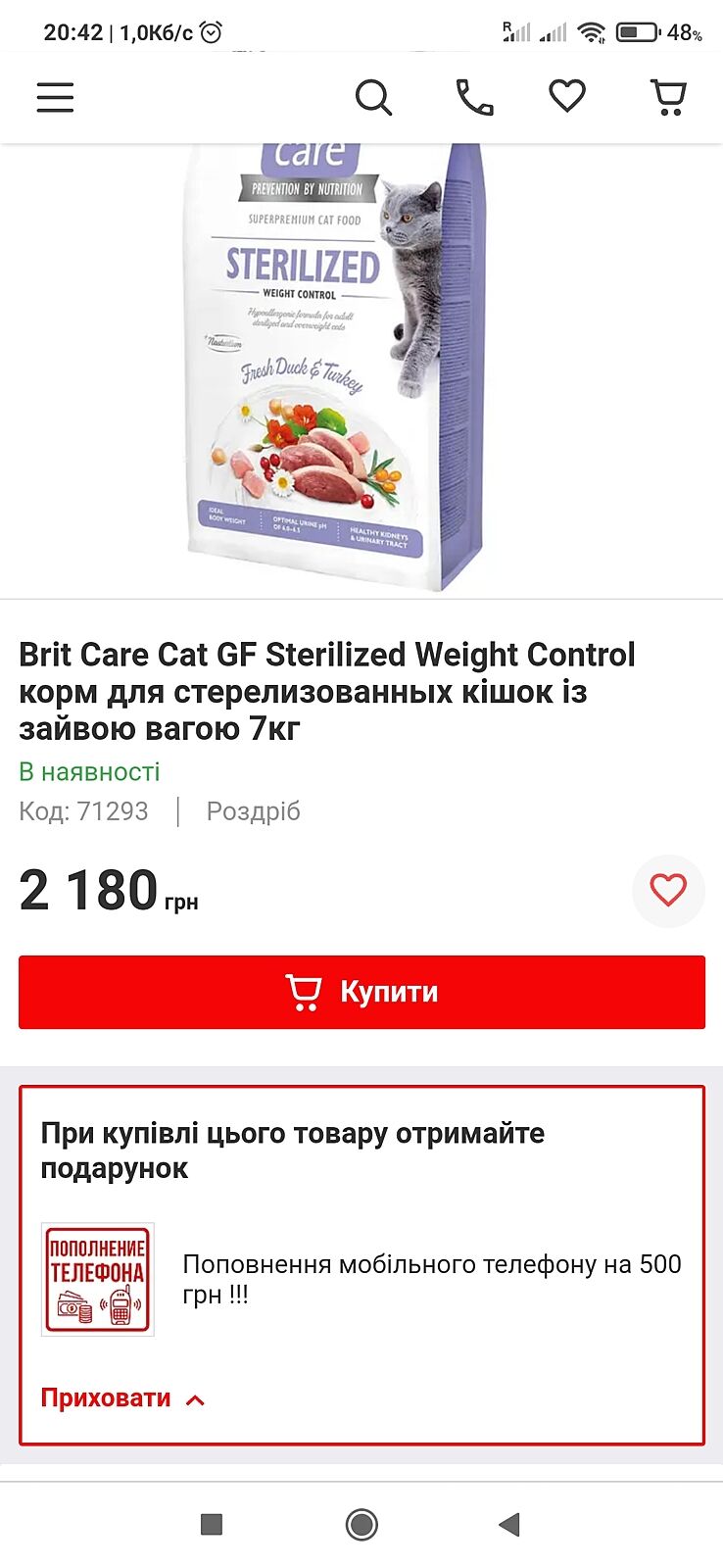Add this cat food to favorites

(x=668, y=890)
